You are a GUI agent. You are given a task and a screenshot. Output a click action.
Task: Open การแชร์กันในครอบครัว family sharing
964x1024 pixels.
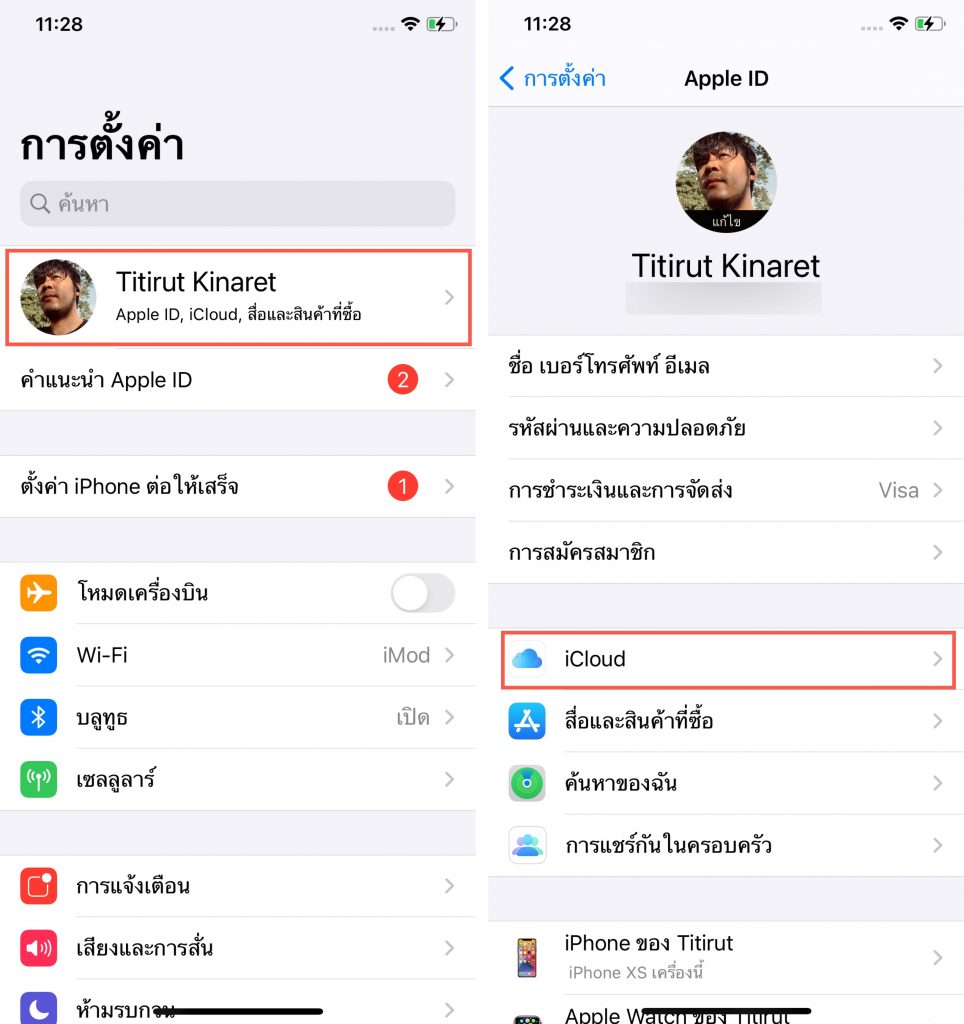[726, 845]
